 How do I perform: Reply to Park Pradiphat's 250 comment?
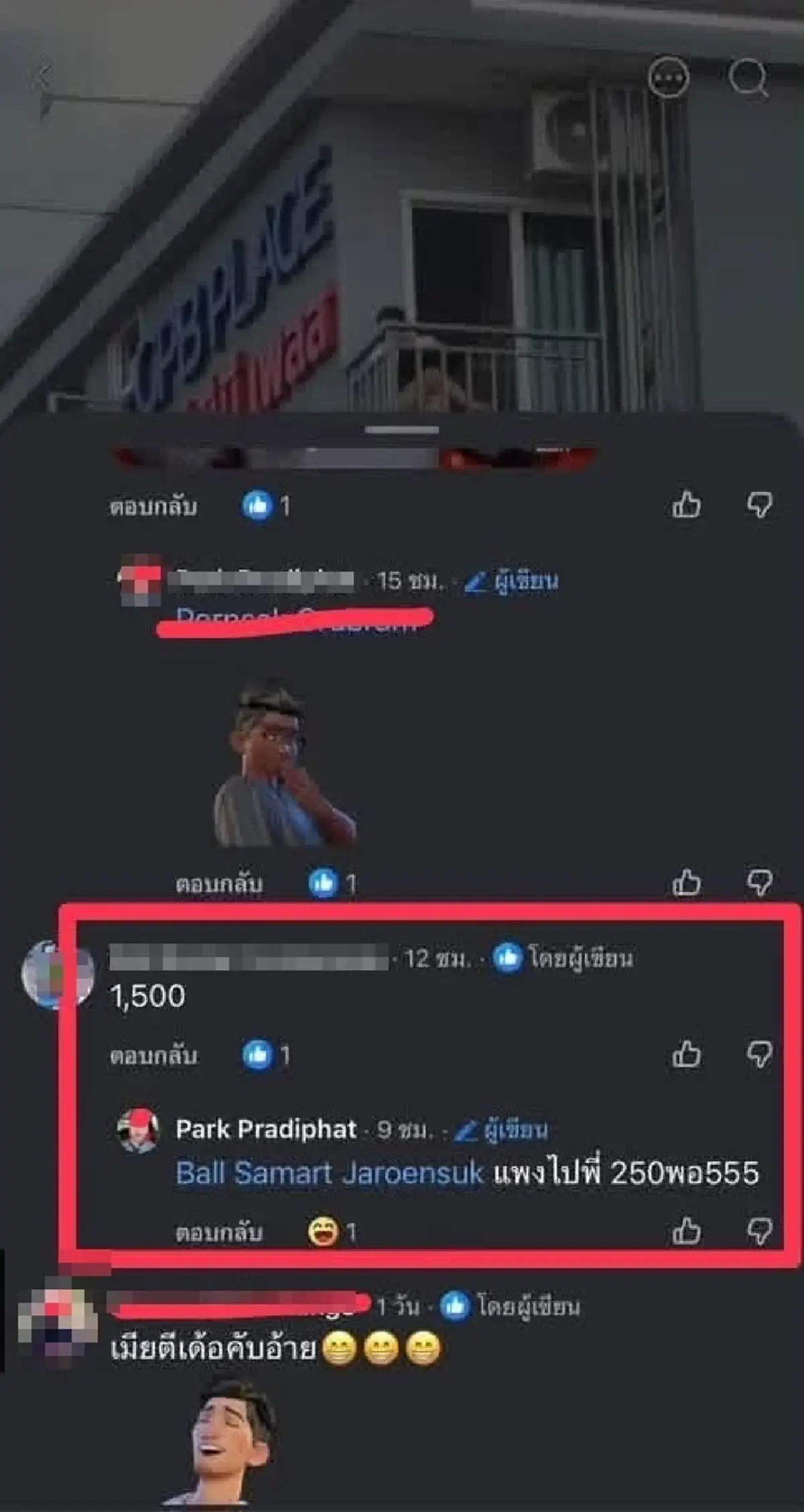(x=218, y=1232)
